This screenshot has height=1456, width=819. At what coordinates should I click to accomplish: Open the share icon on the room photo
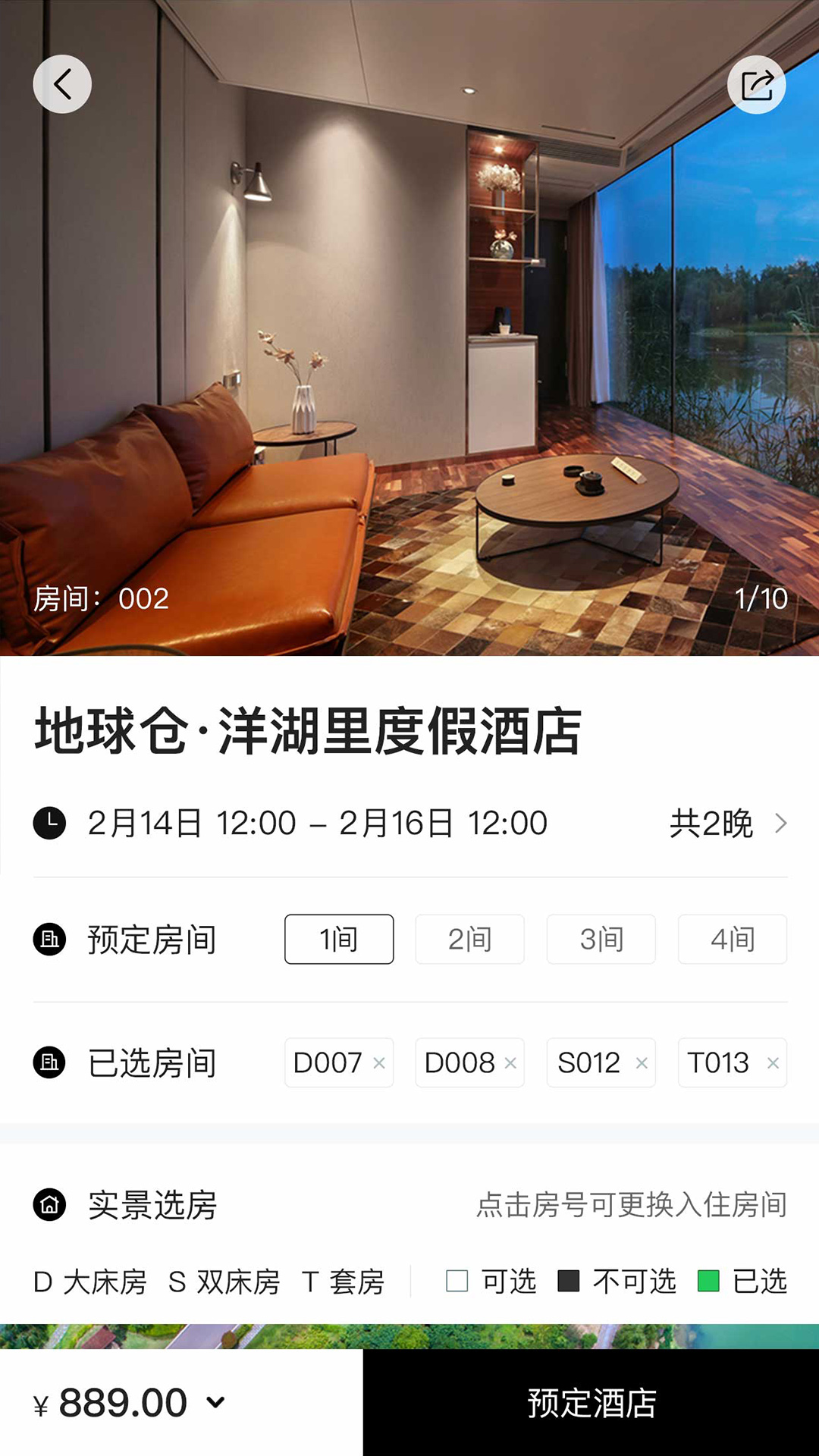pos(756,84)
